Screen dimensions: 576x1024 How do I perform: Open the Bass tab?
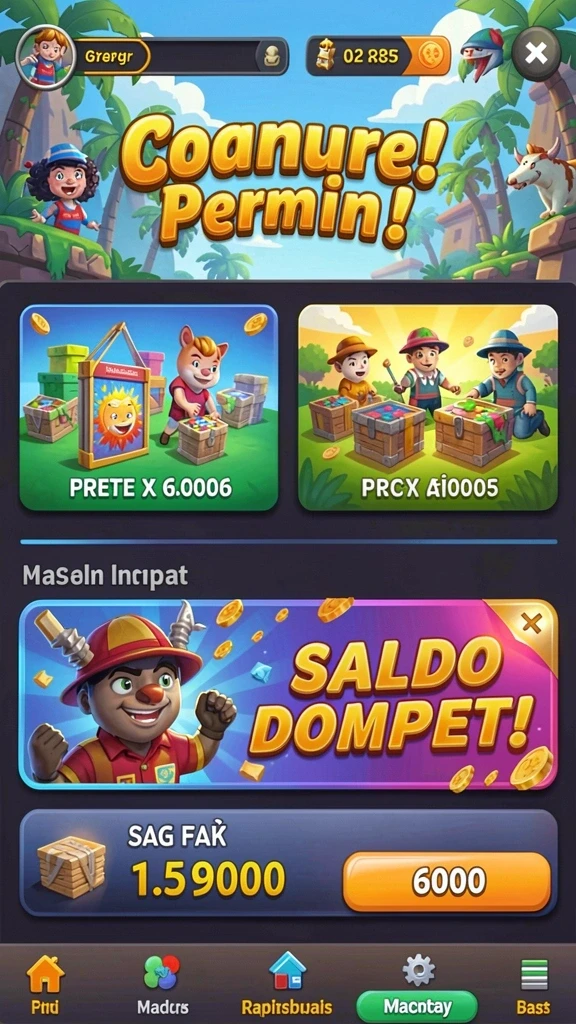(534, 984)
